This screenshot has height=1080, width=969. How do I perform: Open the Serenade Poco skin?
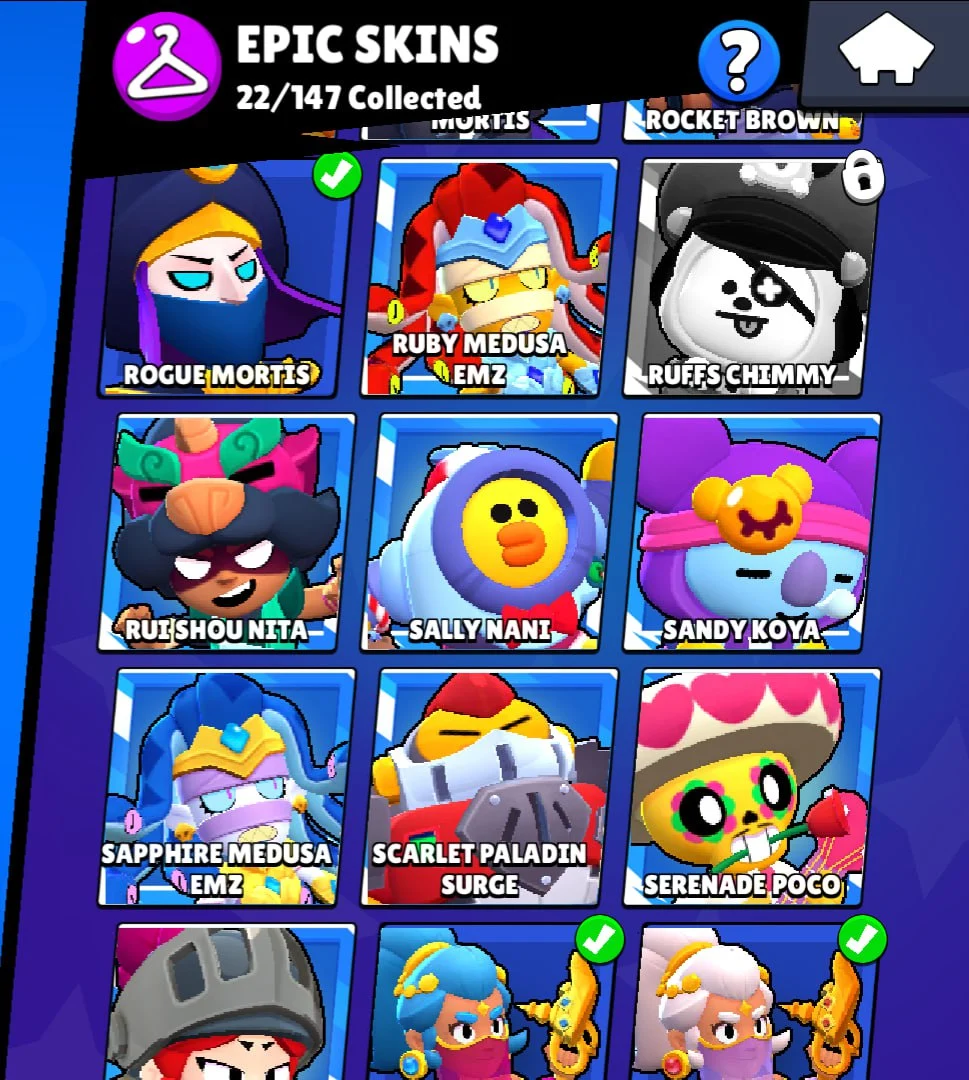pos(752,787)
